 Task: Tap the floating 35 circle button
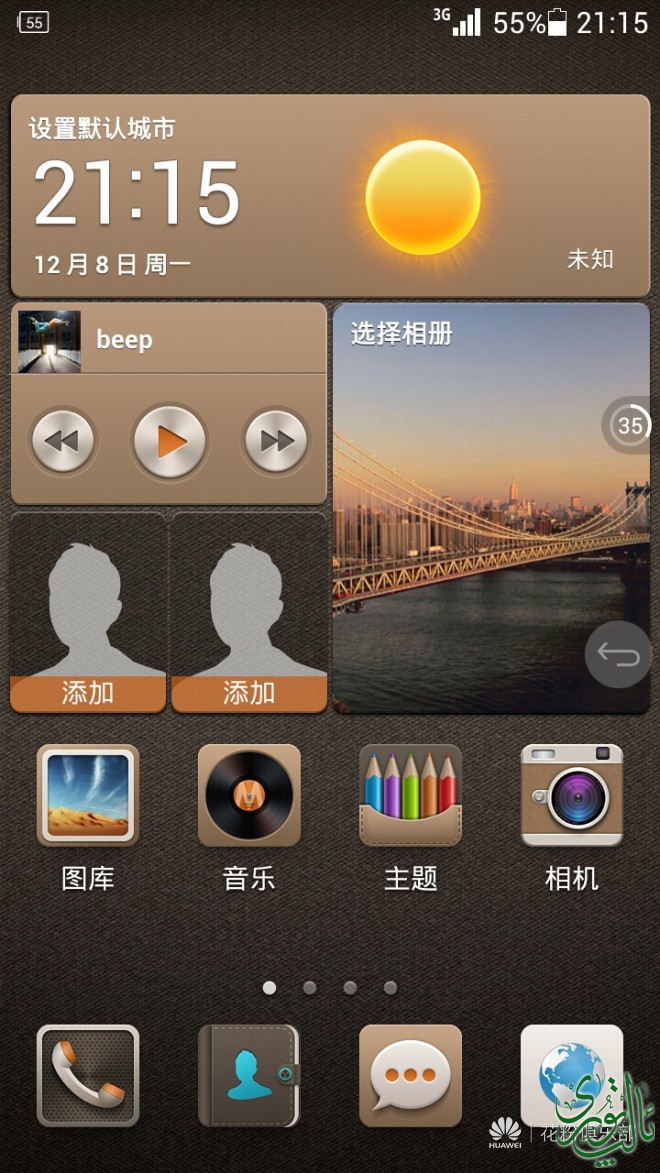629,425
